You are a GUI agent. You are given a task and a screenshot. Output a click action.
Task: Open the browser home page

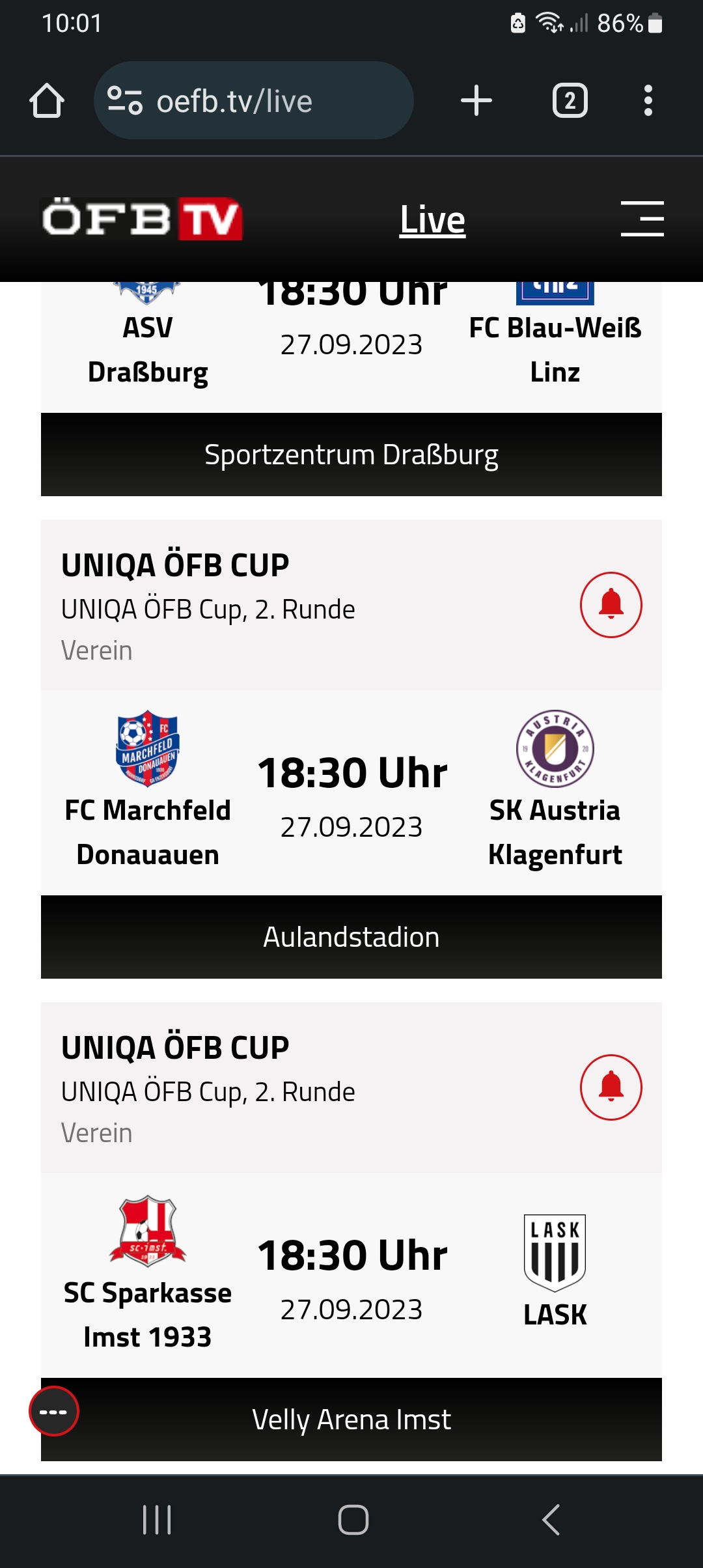tap(47, 101)
